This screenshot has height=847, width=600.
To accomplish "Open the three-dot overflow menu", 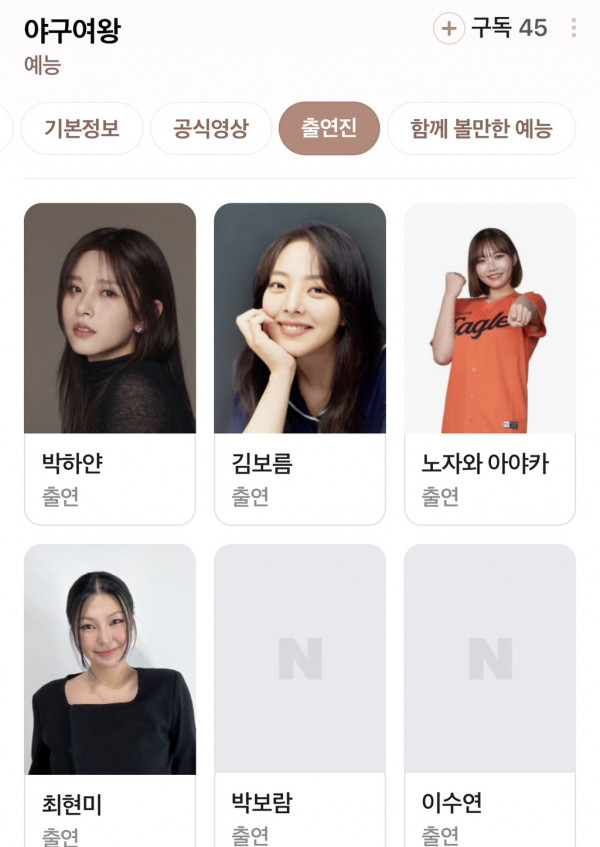I will [x=573, y=28].
